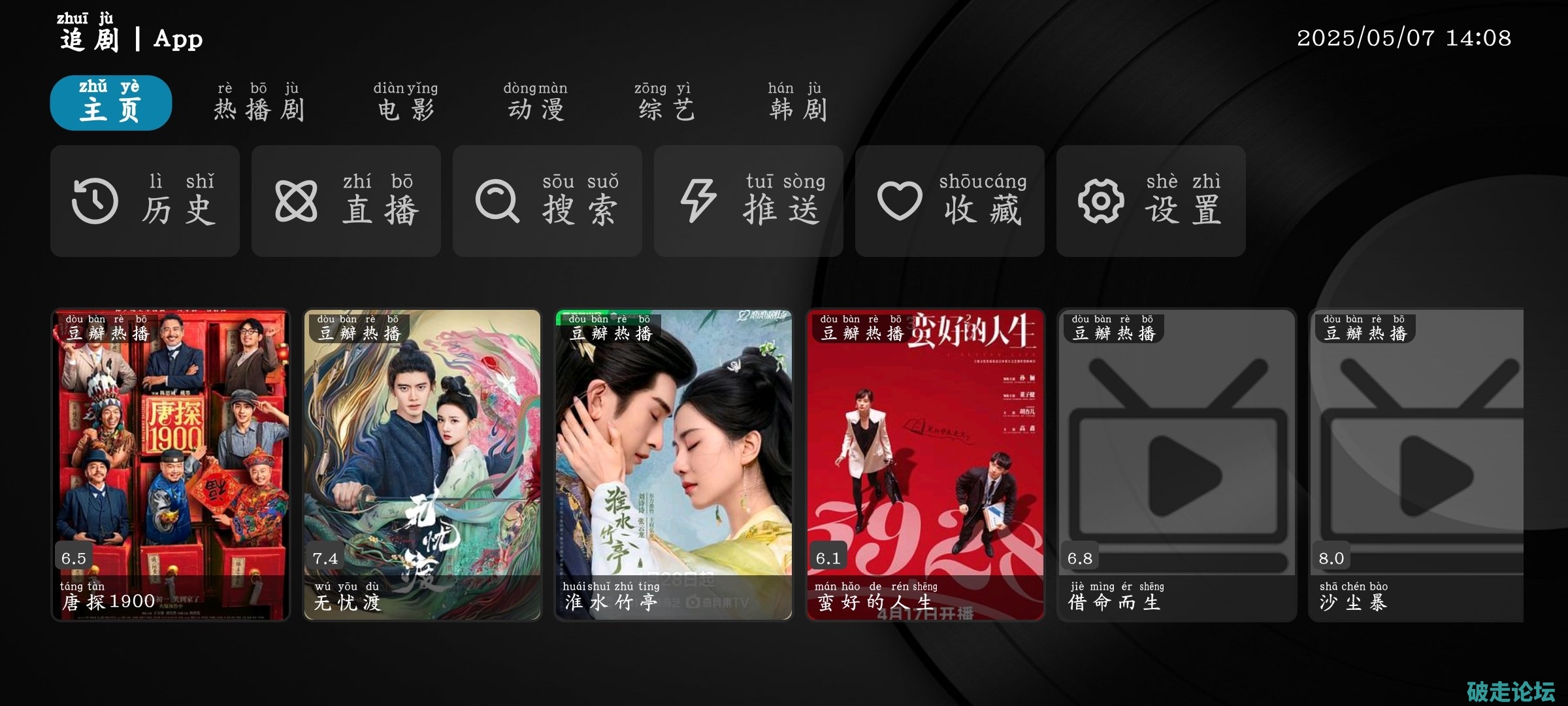Image resolution: width=1568 pixels, height=706 pixels.
Task: Select the 淮水竹亭 poster
Action: 674,464
